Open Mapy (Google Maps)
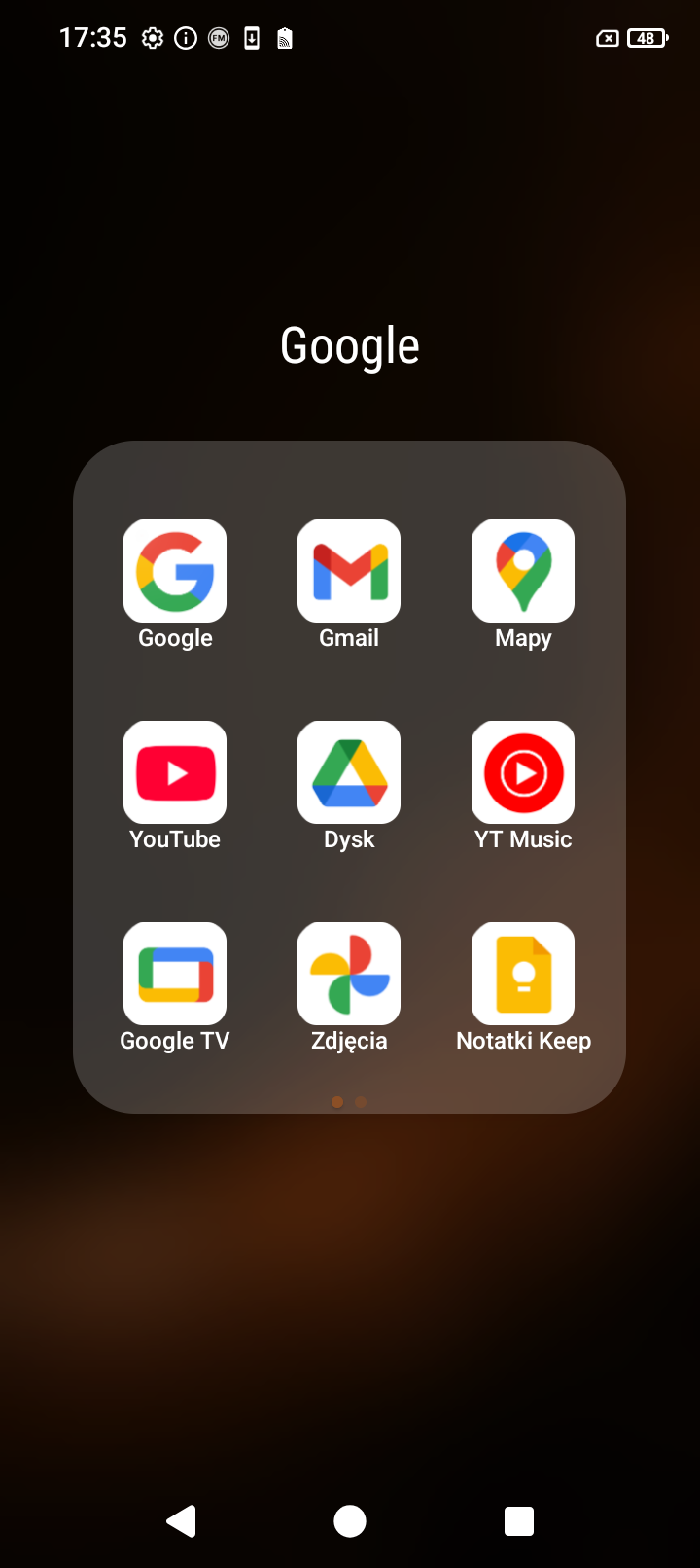700x1568 pixels. pos(523,572)
